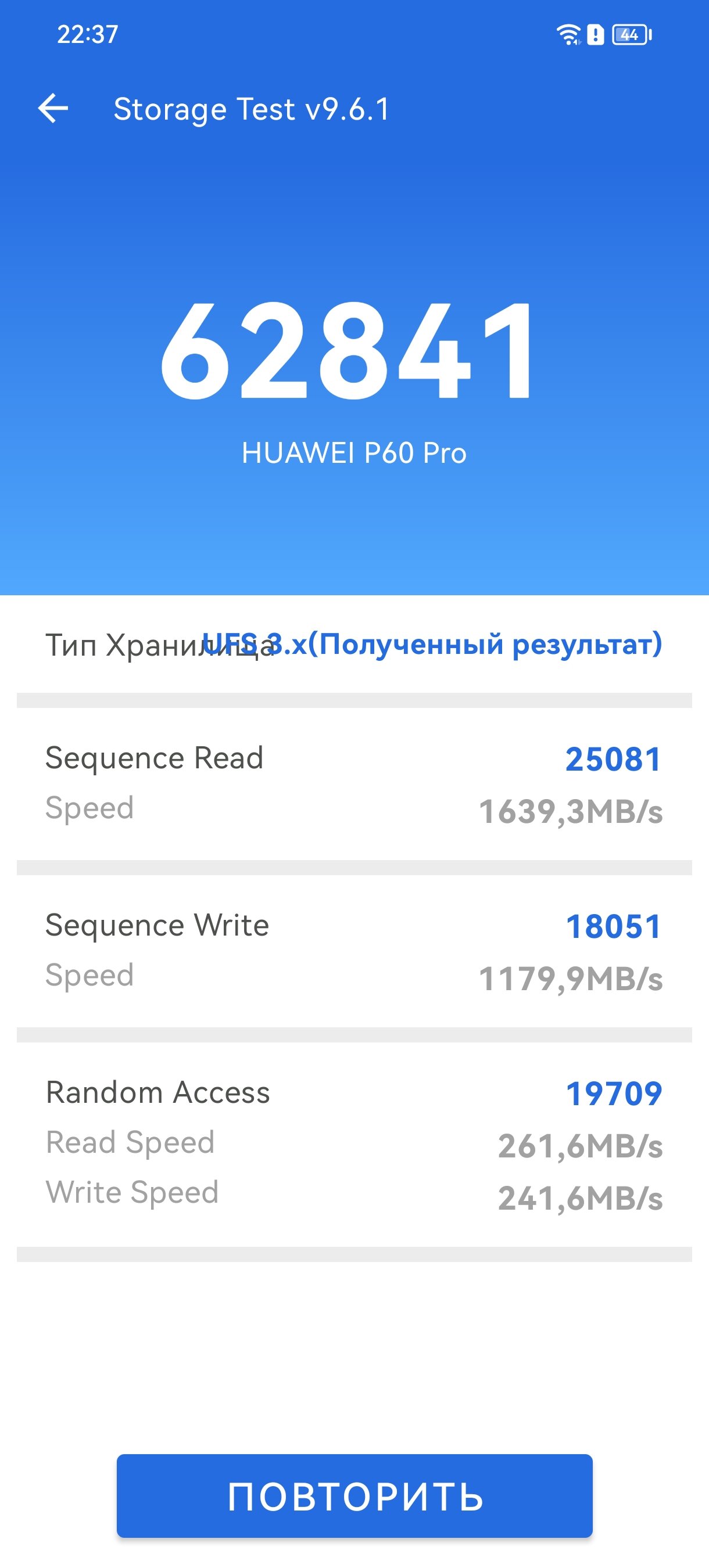Tap the ПОВТОРИТЬ button to rerun test

tap(354, 1496)
